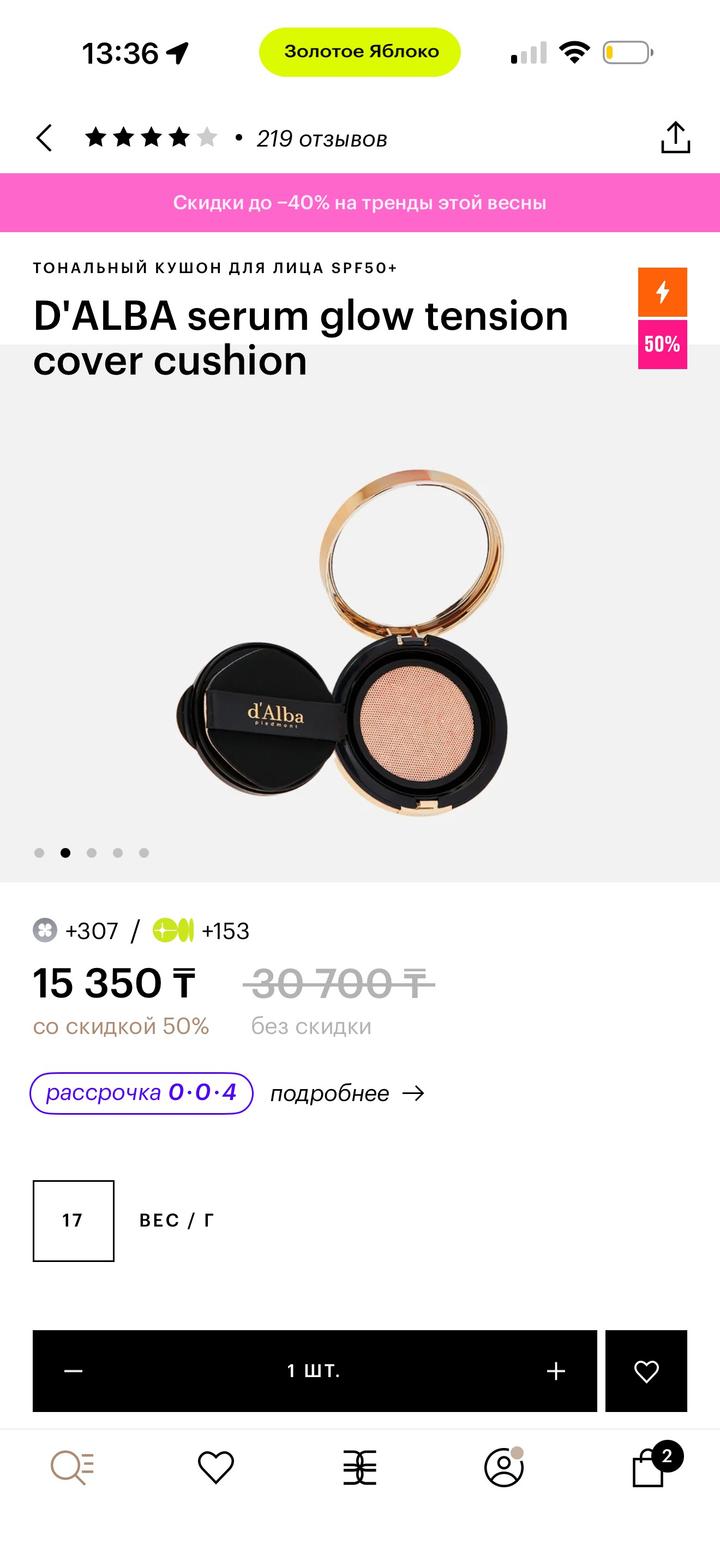Viewport: 720px width, 1564px height.
Task: Open the shopping bag with 2 items
Action: pyautogui.click(x=650, y=1467)
